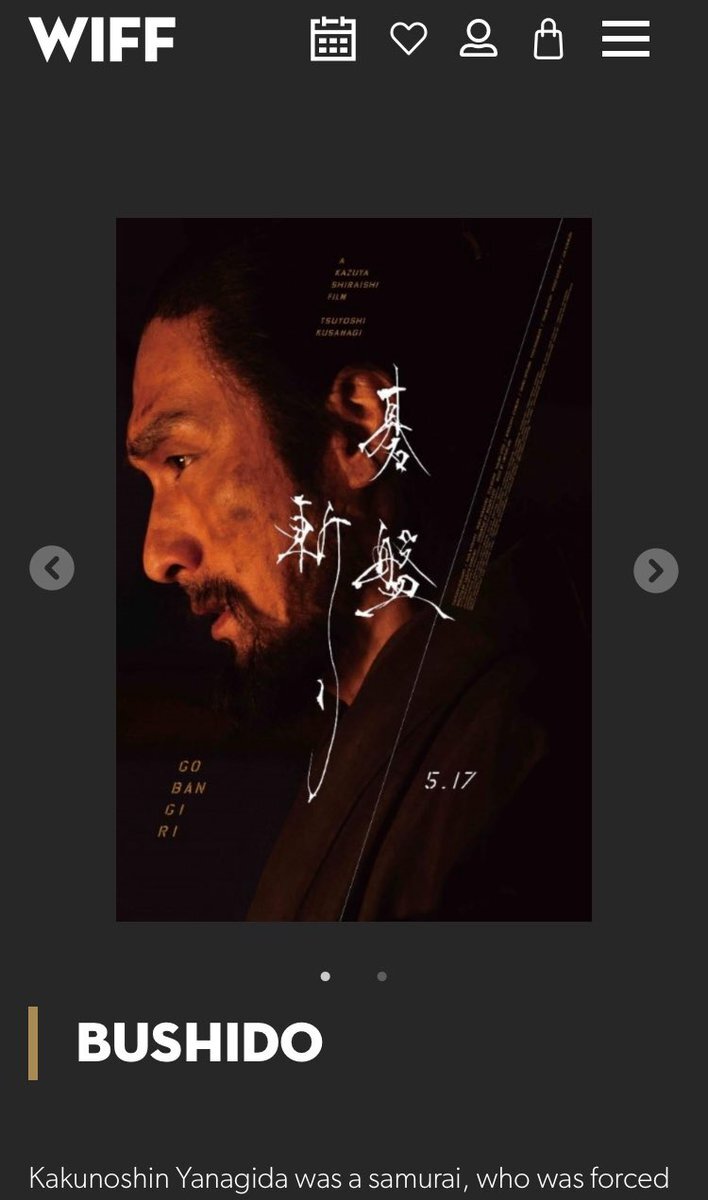Open the hamburger navigation menu
Screen dimensions: 708x1200
(626, 40)
